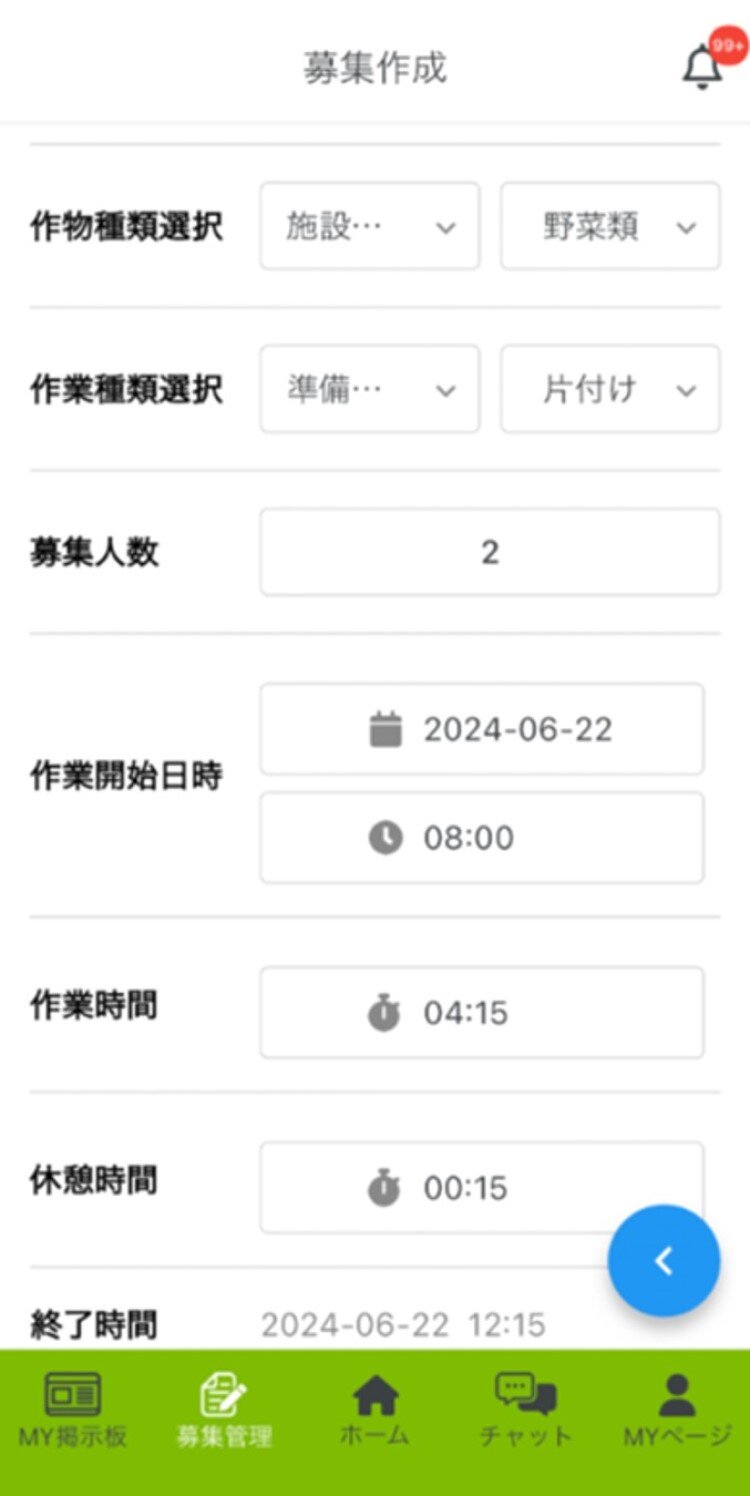This screenshot has height=1496, width=750.
Task: Adjust the 休憩時間 break 00:15
Action: click(482, 1188)
